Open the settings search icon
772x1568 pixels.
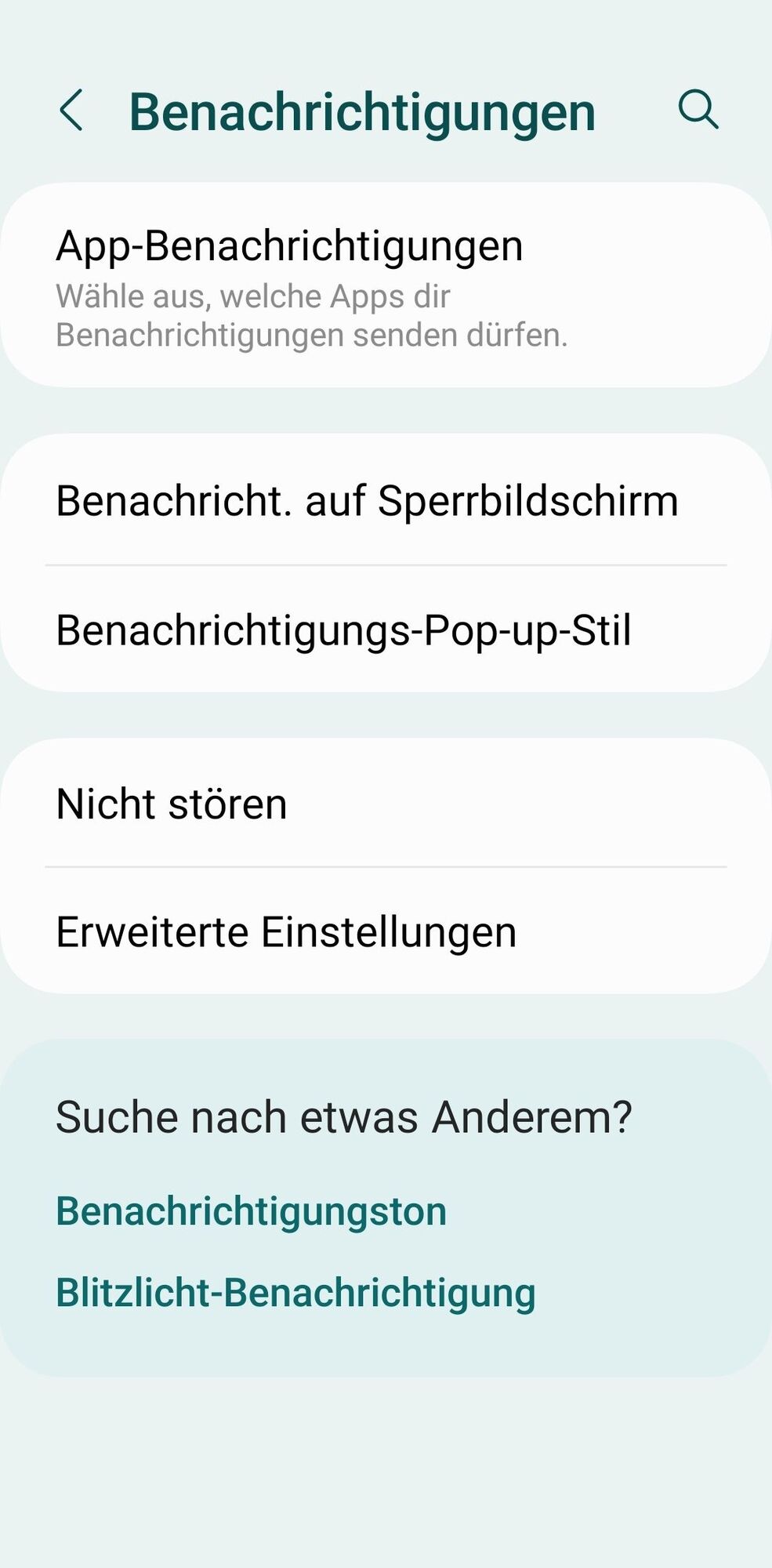coord(698,109)
